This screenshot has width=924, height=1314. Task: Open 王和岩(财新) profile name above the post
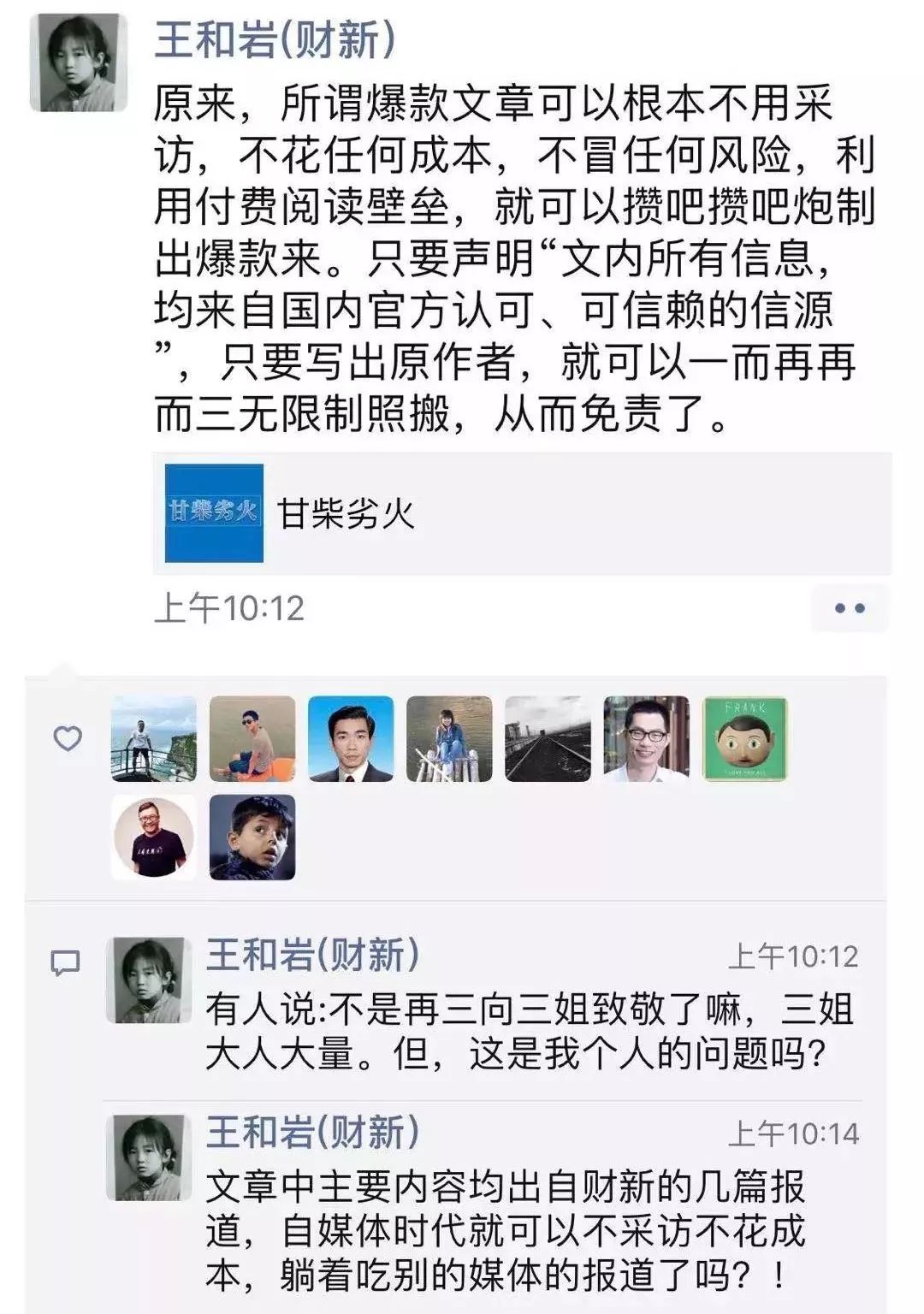[275, 40]
